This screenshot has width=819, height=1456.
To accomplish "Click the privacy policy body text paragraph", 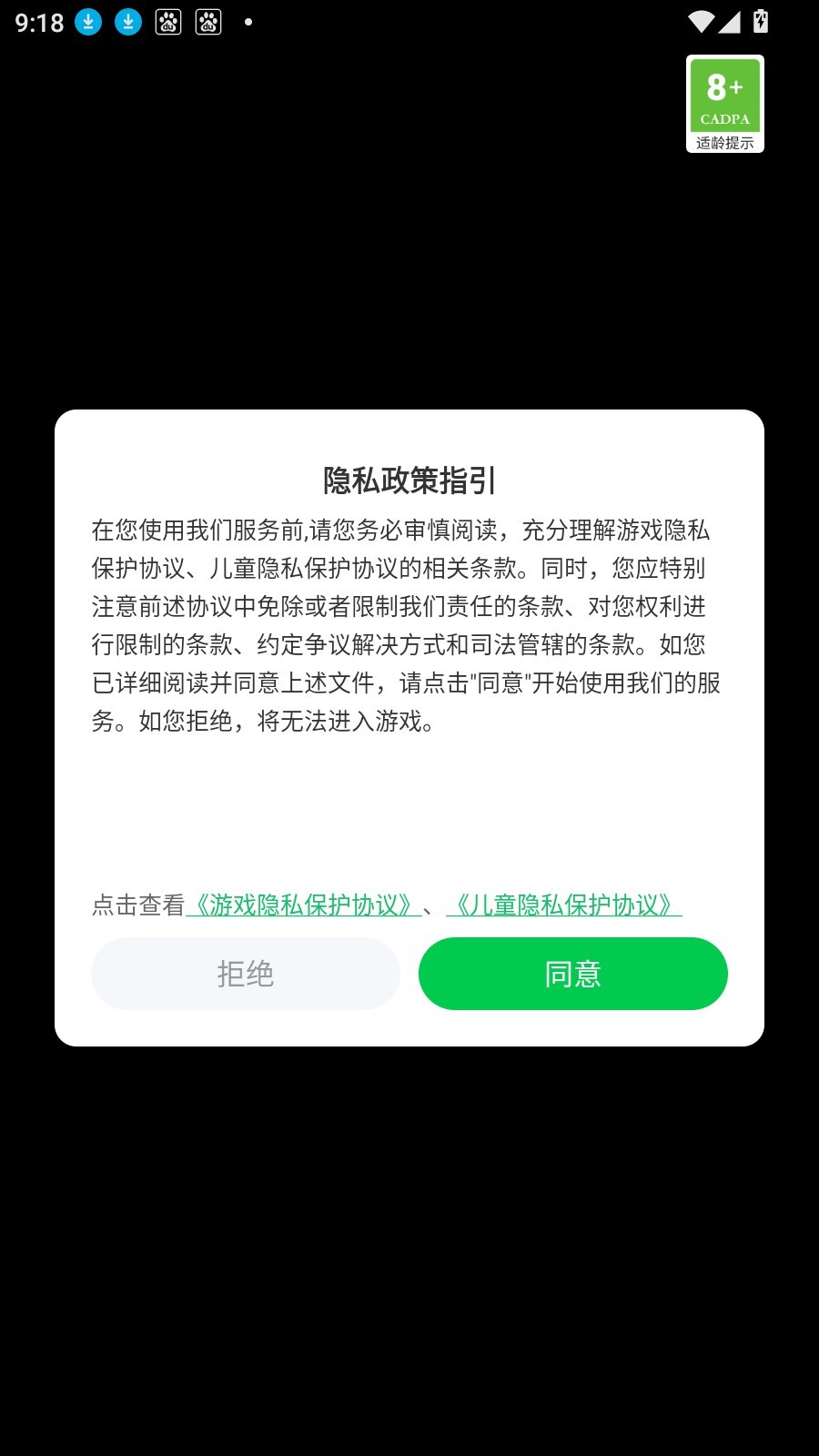I will tap(408, 623).
